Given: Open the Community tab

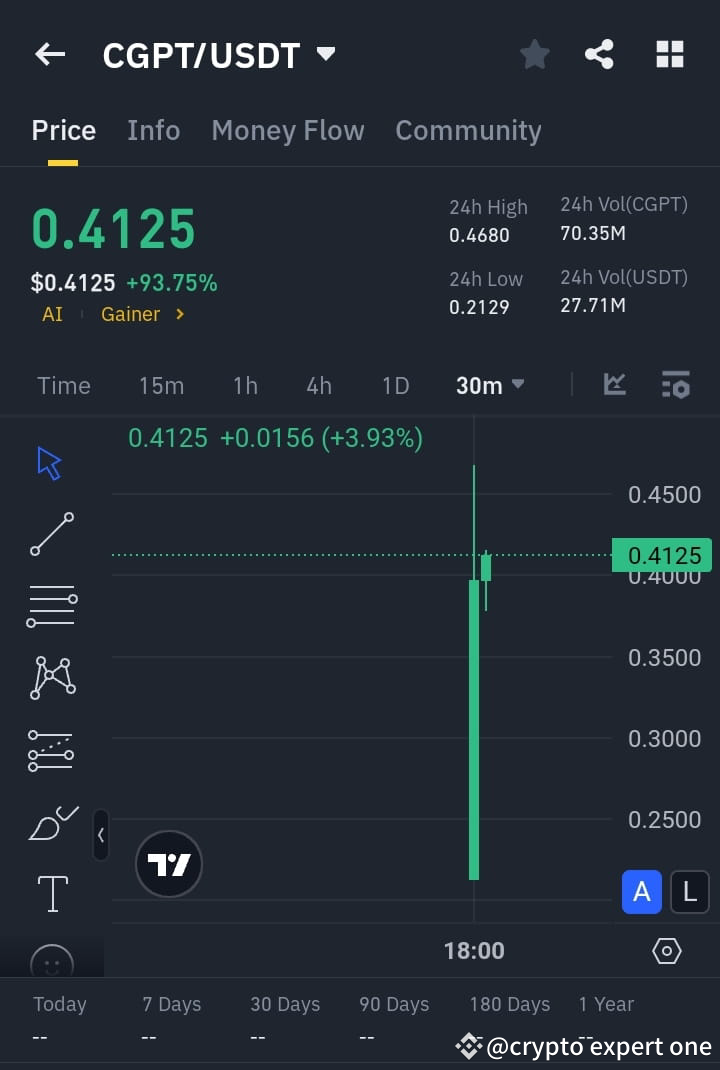Looking at the screenshot, I should (x=468, y=130).
